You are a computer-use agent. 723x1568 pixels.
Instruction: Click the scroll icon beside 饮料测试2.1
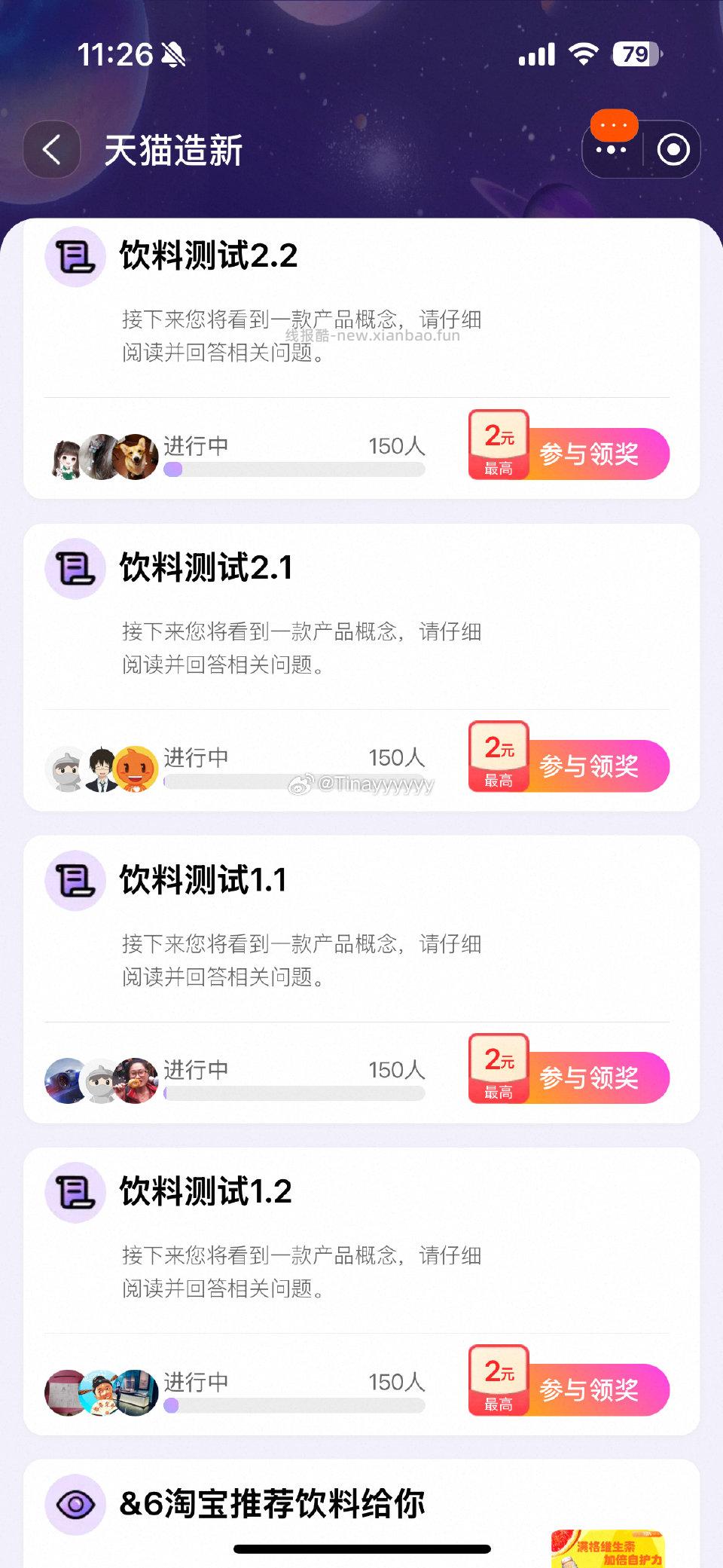pyautogui.click(x=75, y=570)
